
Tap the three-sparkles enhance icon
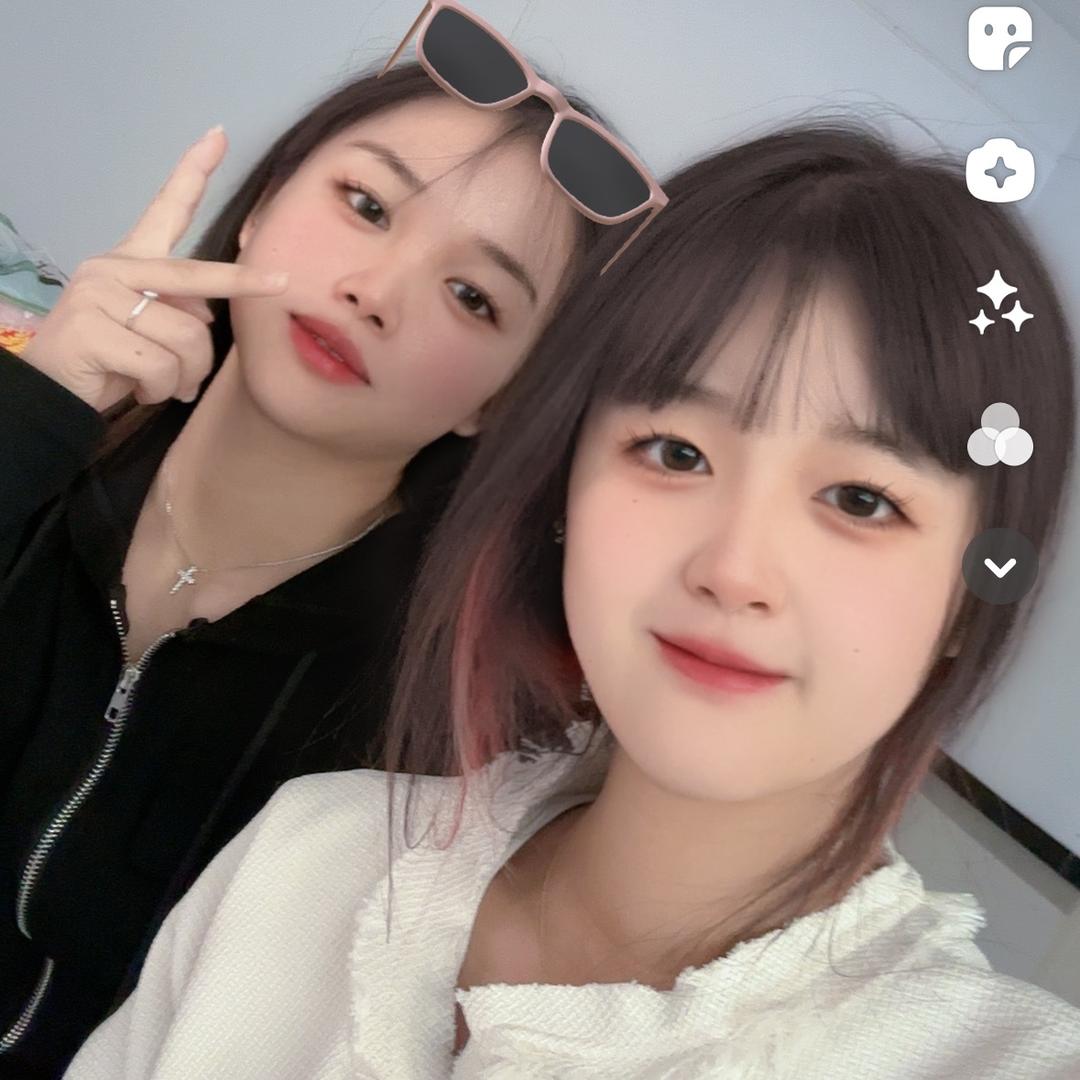[1000, 303]
